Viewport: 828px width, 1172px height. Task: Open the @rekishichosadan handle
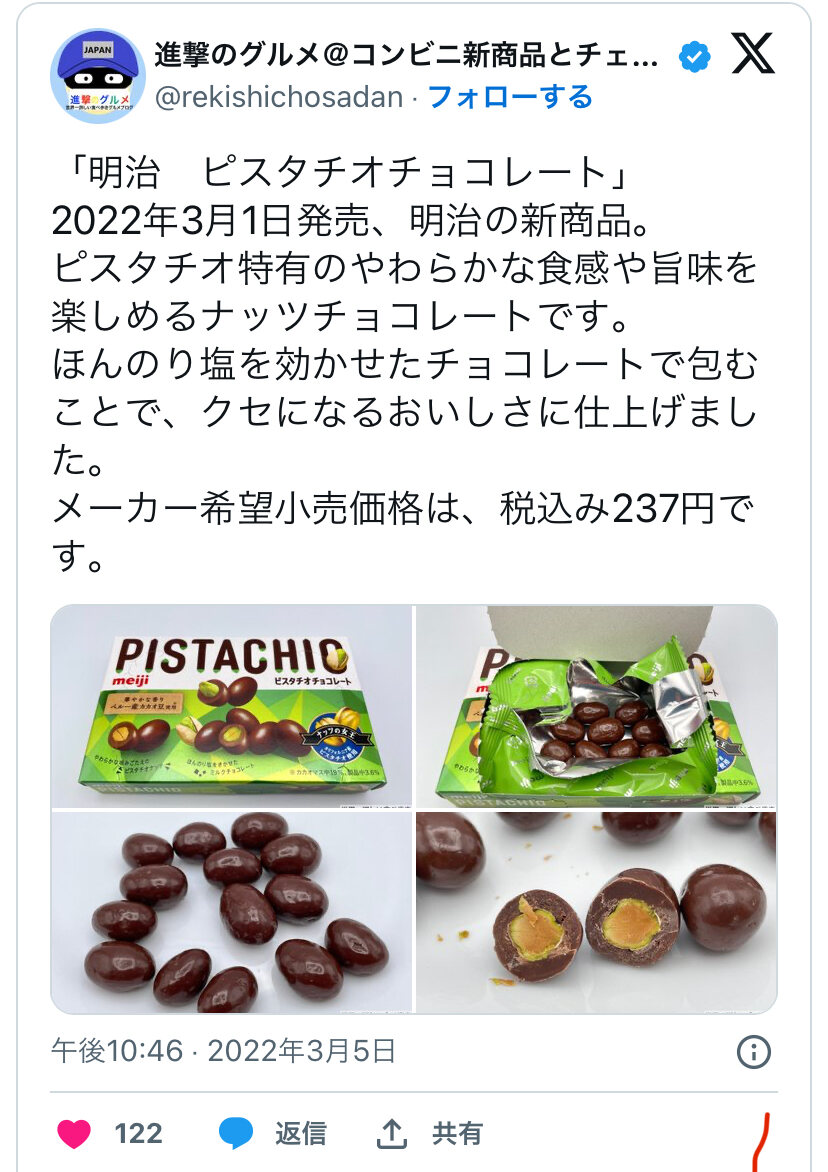279,97
